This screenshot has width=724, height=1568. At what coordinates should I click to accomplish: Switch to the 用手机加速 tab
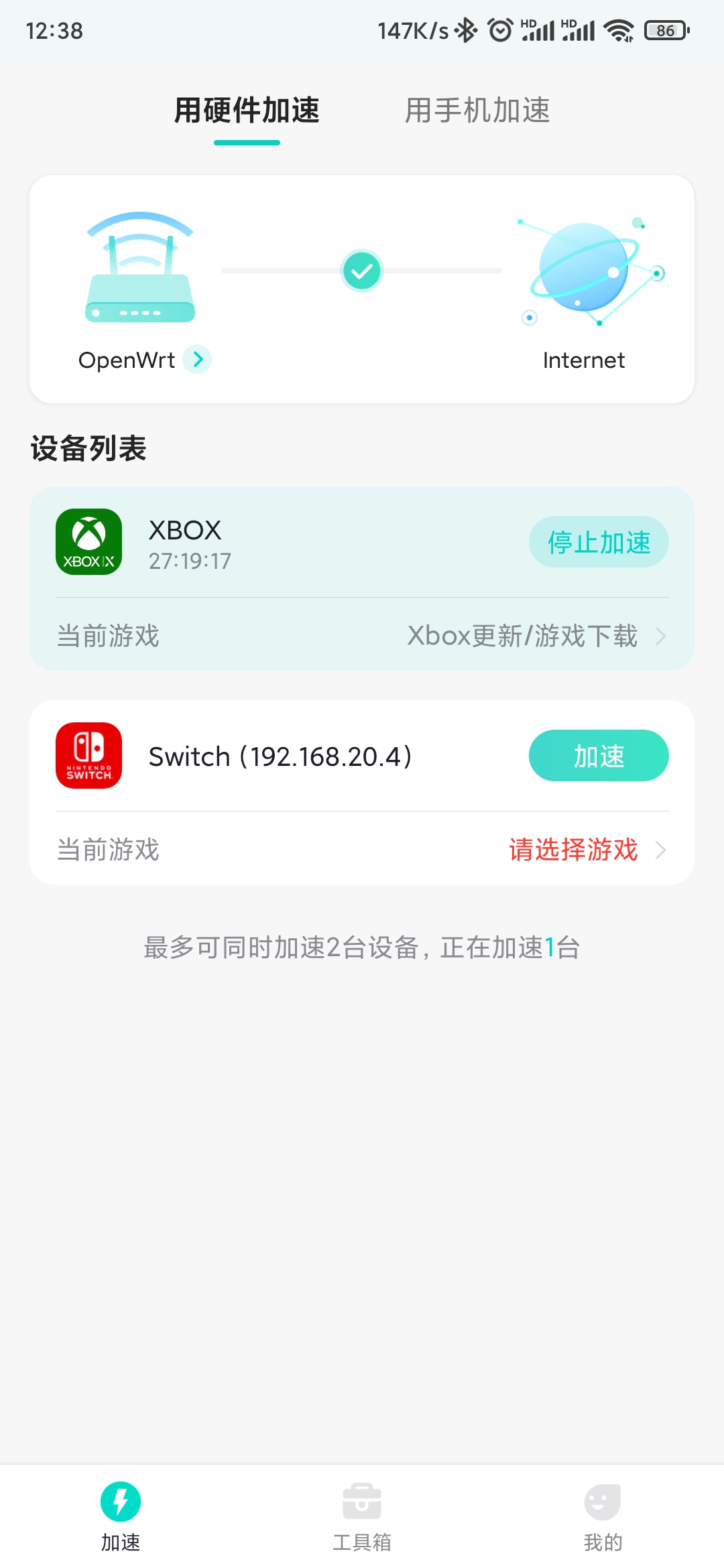[477, 111]
